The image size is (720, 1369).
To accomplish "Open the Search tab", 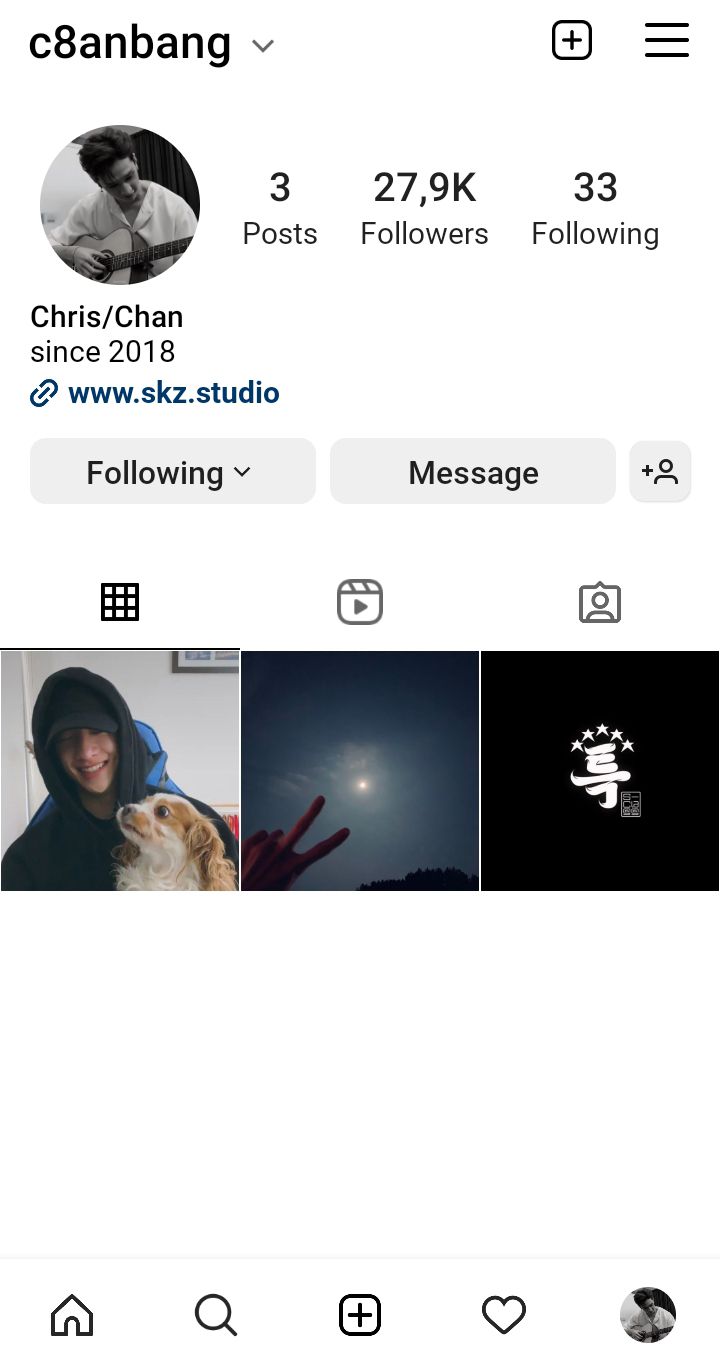I will pos(216,1314).
